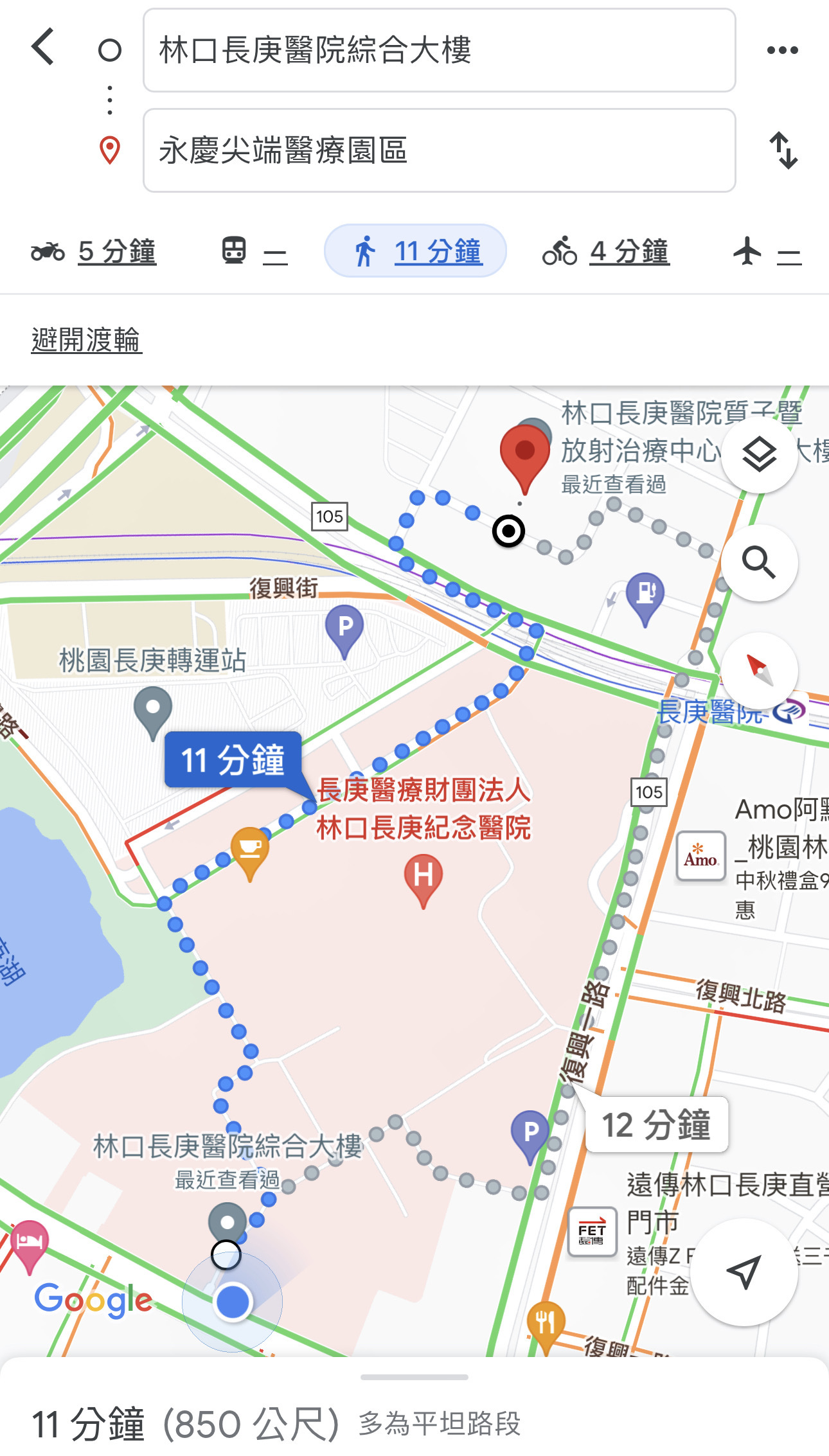Viewport: 829px width, 1456px height.
Task: Open the overflow menu with three dots
Action: coord(782,50)
